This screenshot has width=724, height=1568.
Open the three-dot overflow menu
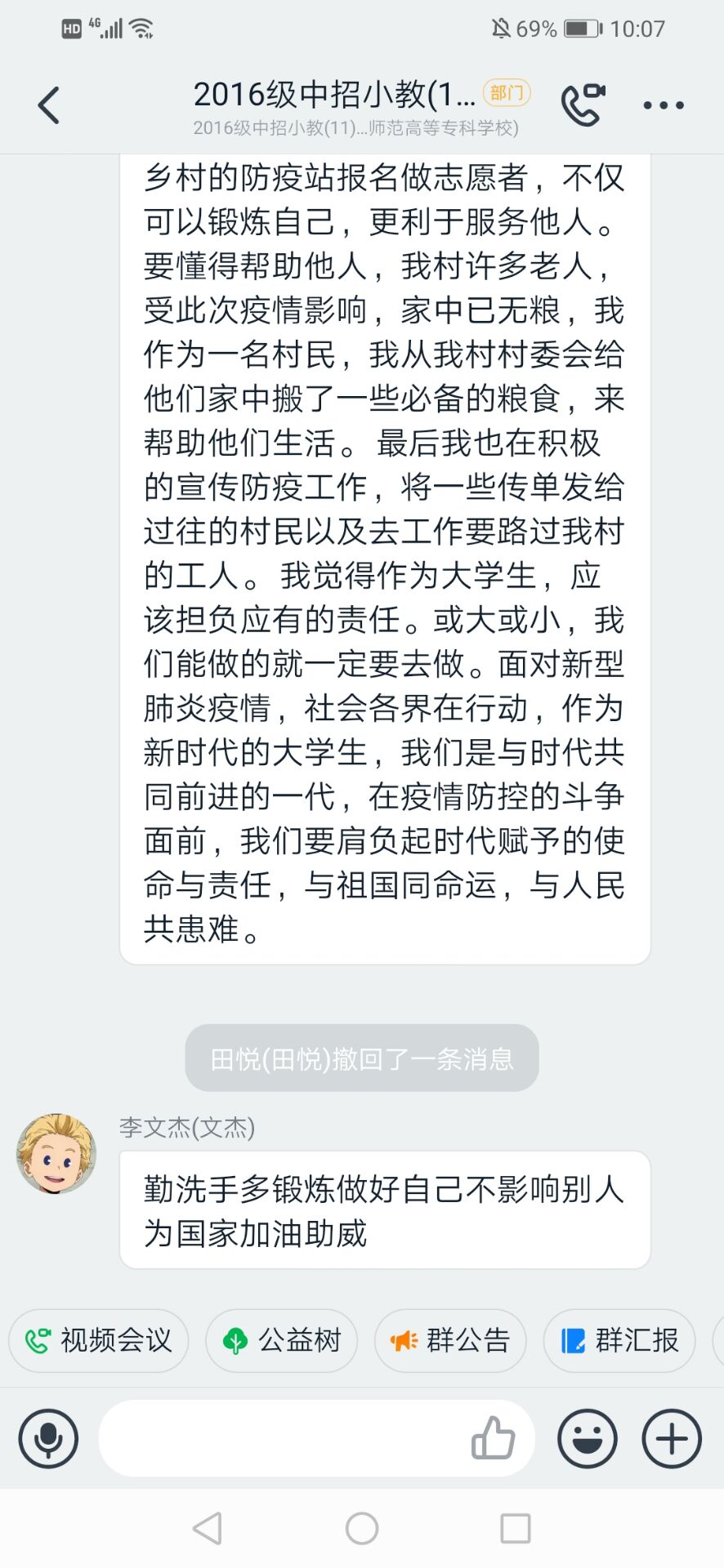663,105
